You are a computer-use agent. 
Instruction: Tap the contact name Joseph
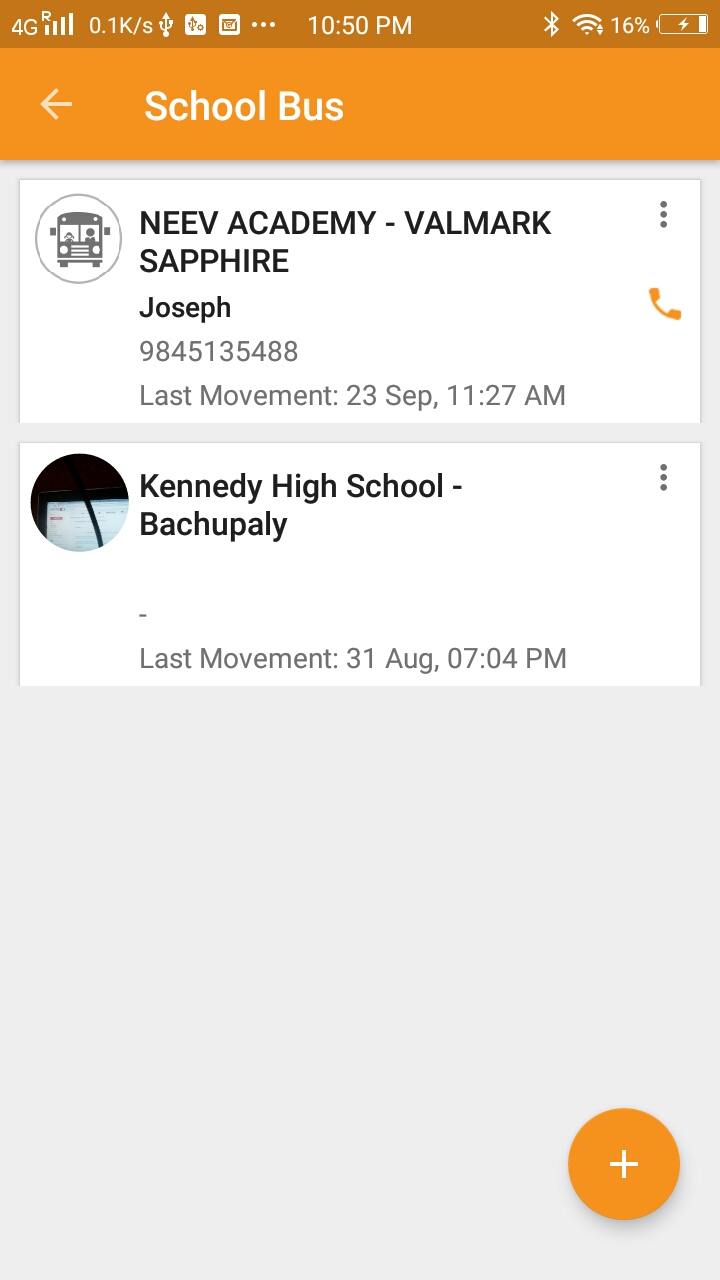185,307
